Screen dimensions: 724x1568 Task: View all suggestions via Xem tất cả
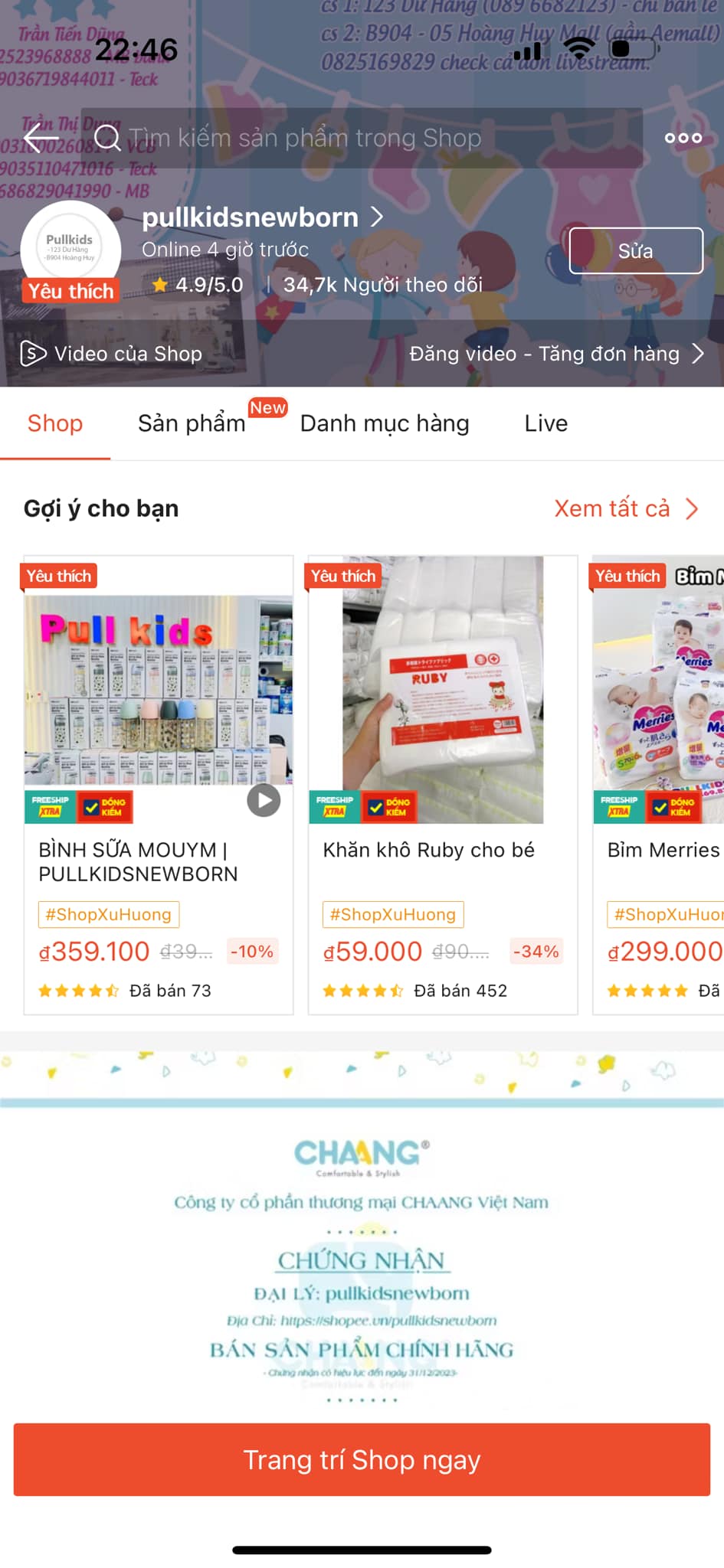625,509
